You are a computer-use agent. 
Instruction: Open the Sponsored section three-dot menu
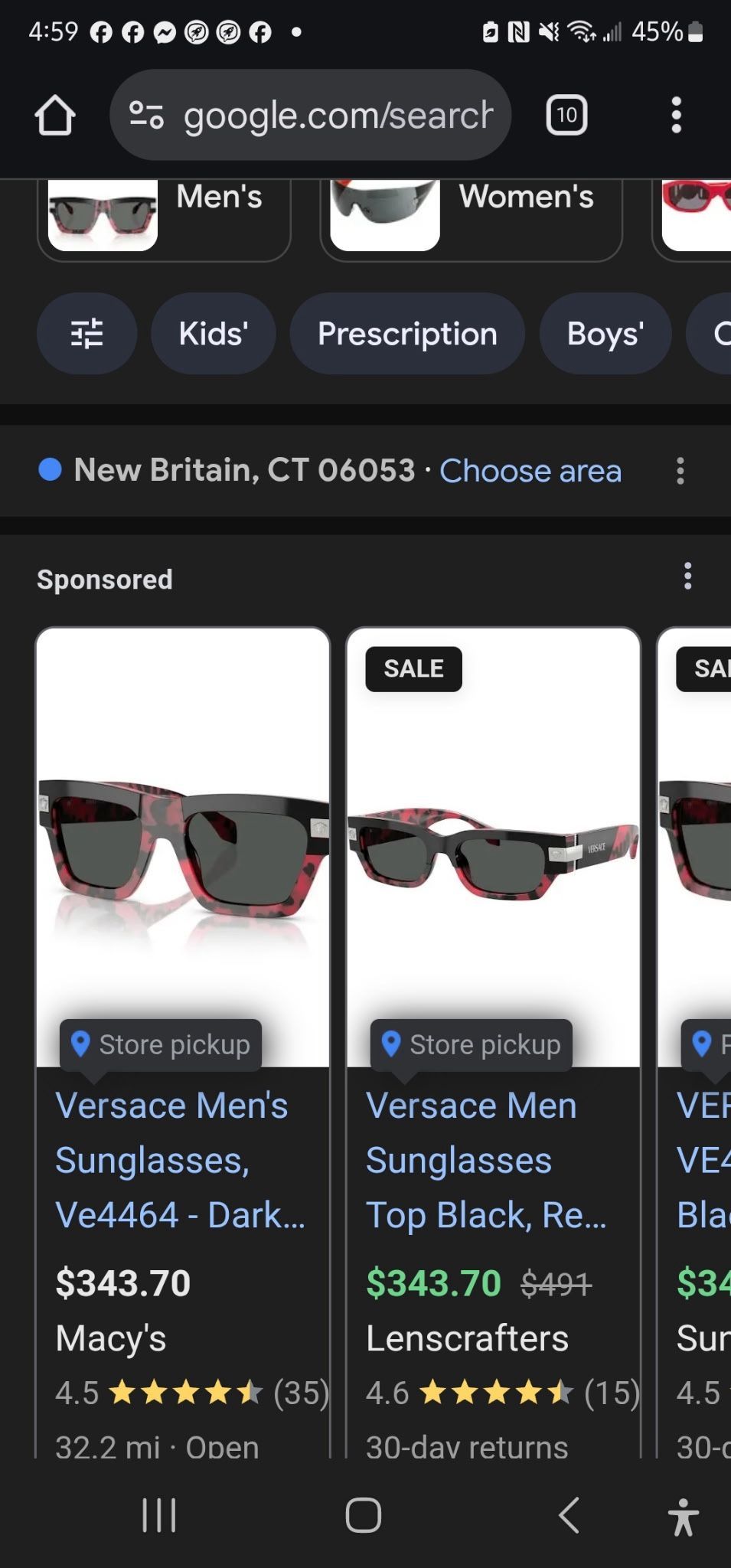[x=687, y=577]
